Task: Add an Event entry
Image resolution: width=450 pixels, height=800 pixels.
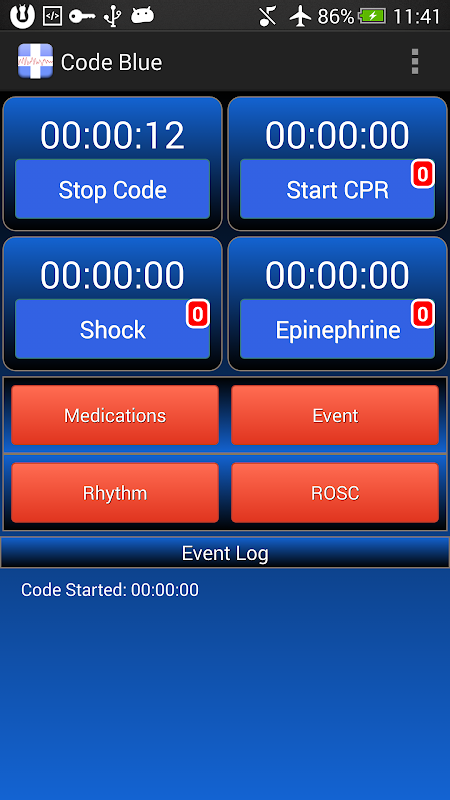Action: (x=335, y=415)
